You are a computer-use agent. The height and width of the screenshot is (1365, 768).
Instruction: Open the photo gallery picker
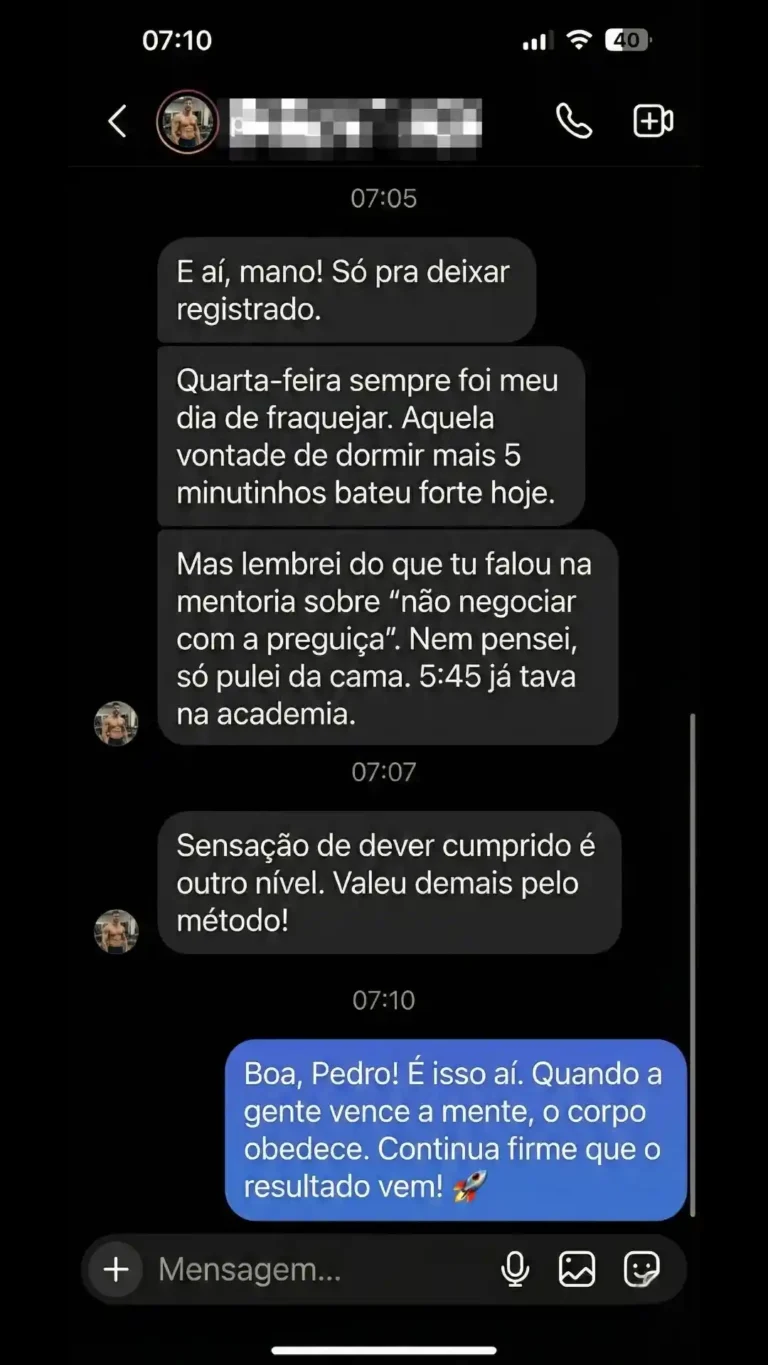[x=575, y=1268]
